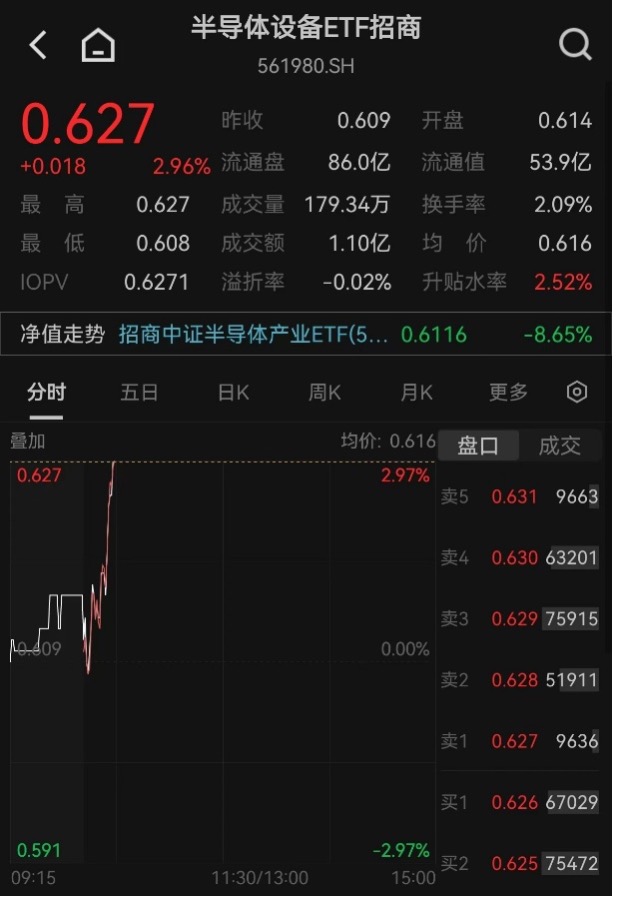Switch to the 成交 trades tab

coord(560,445)
